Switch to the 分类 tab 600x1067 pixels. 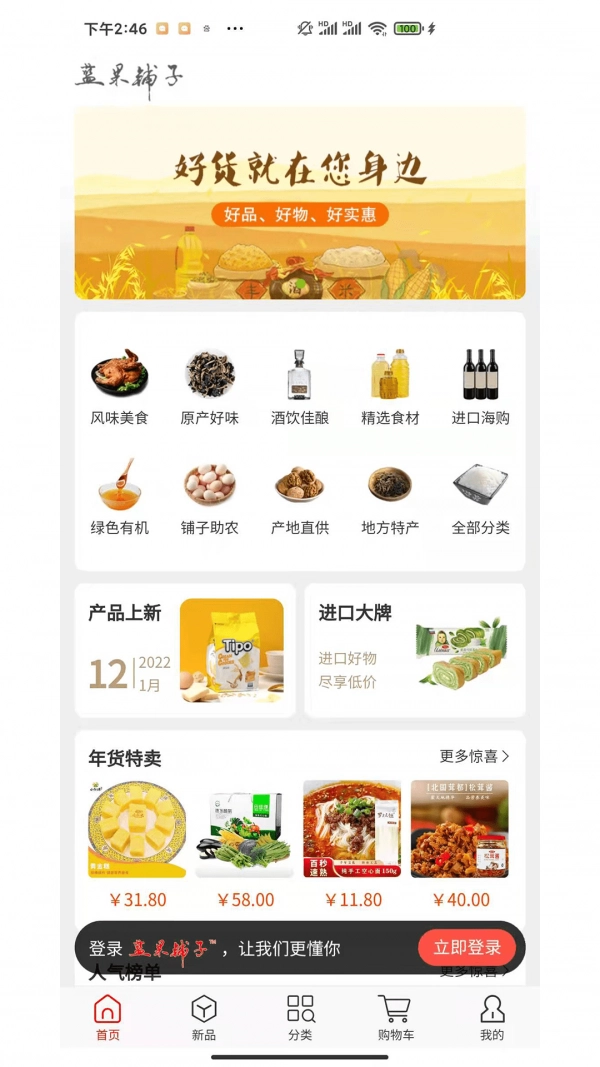[300, 1018]
